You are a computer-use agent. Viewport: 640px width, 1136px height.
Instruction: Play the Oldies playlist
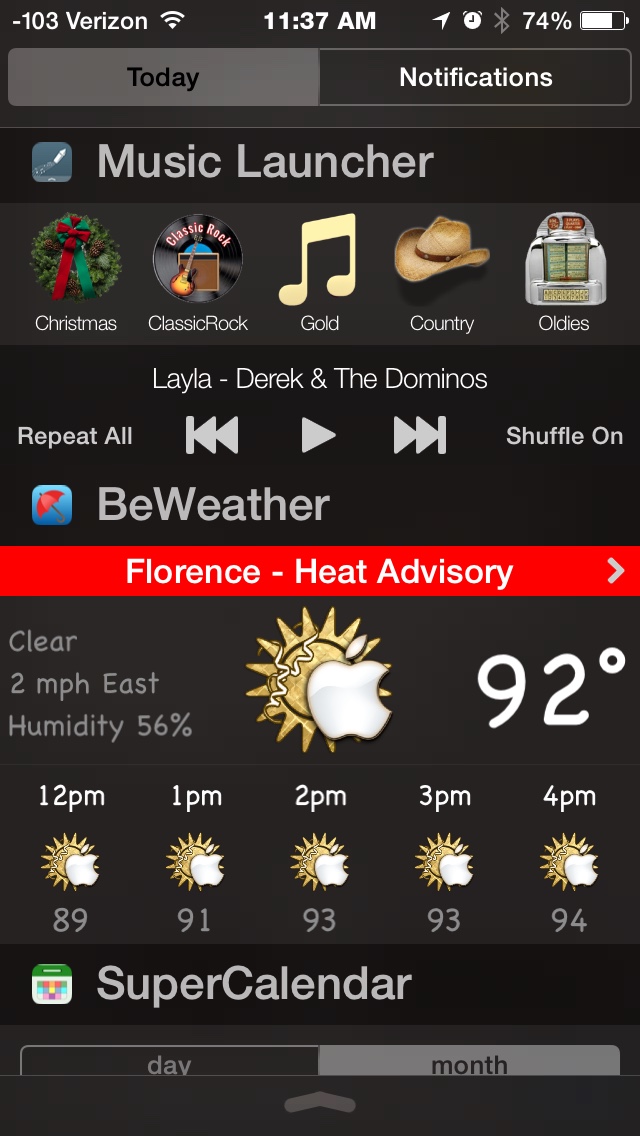coord(564,272)
